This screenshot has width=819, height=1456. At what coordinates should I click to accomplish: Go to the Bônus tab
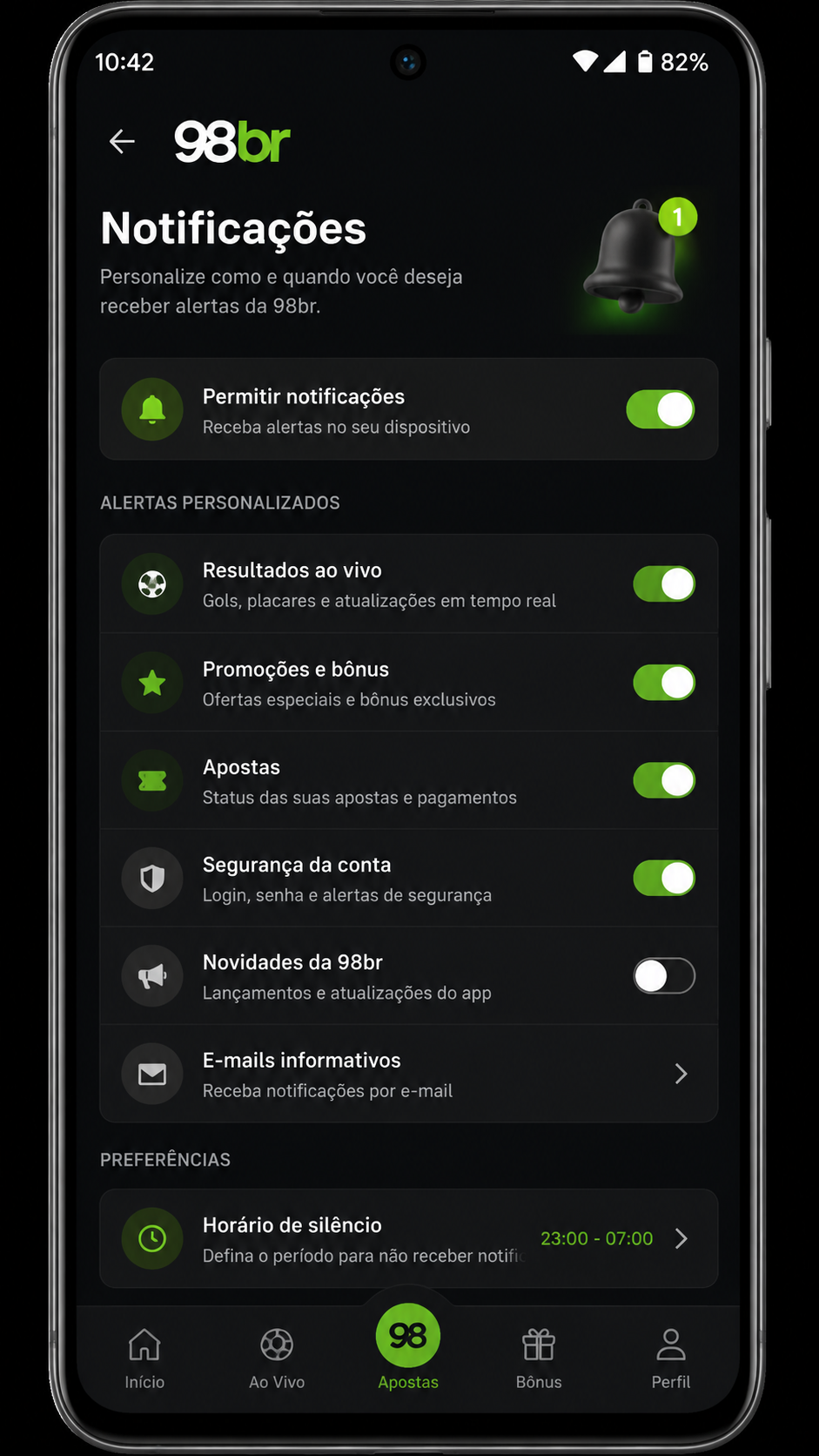[x=539, y=1358]
